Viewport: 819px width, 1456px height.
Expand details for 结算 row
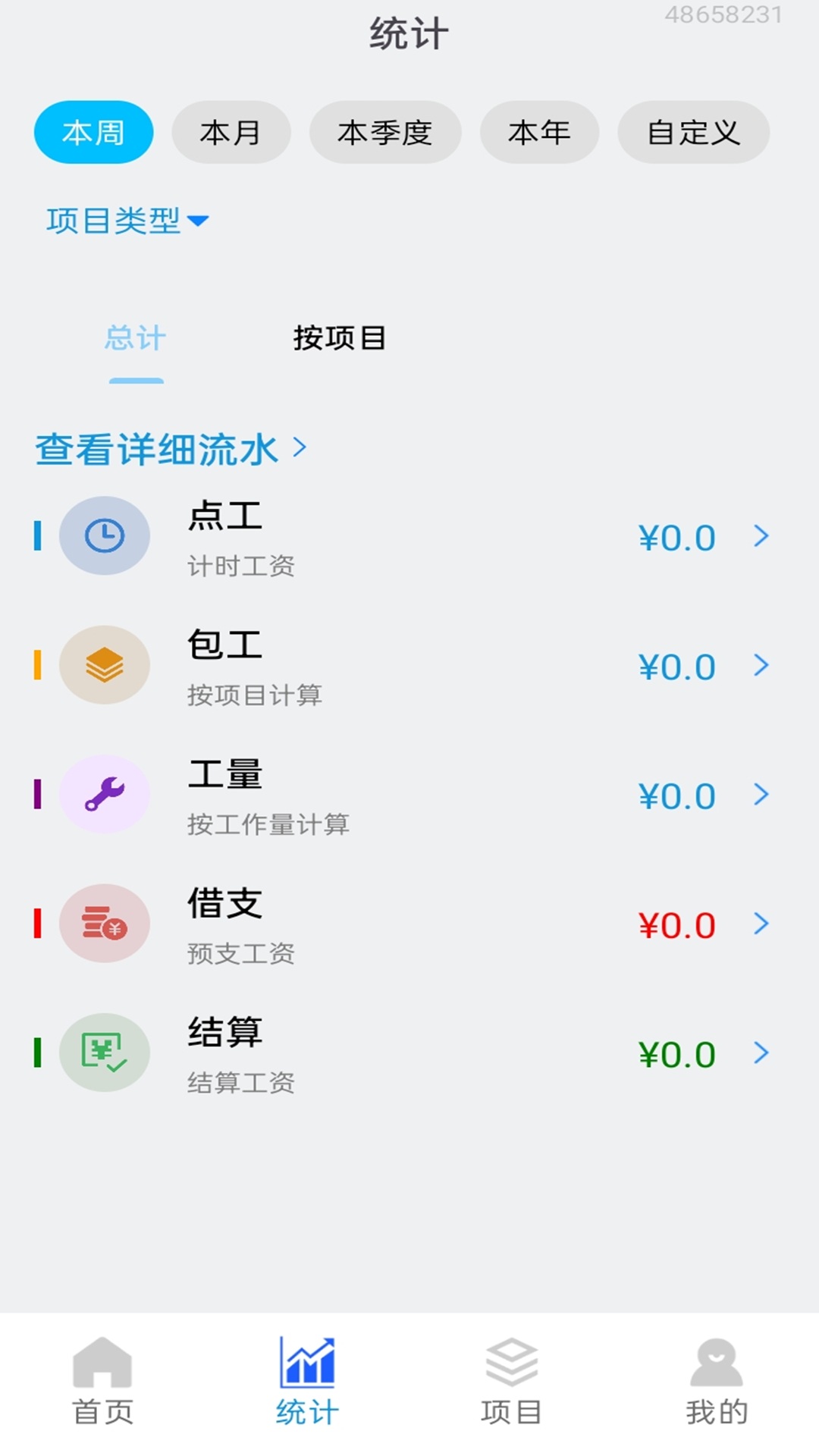(x=761, y=1053)
